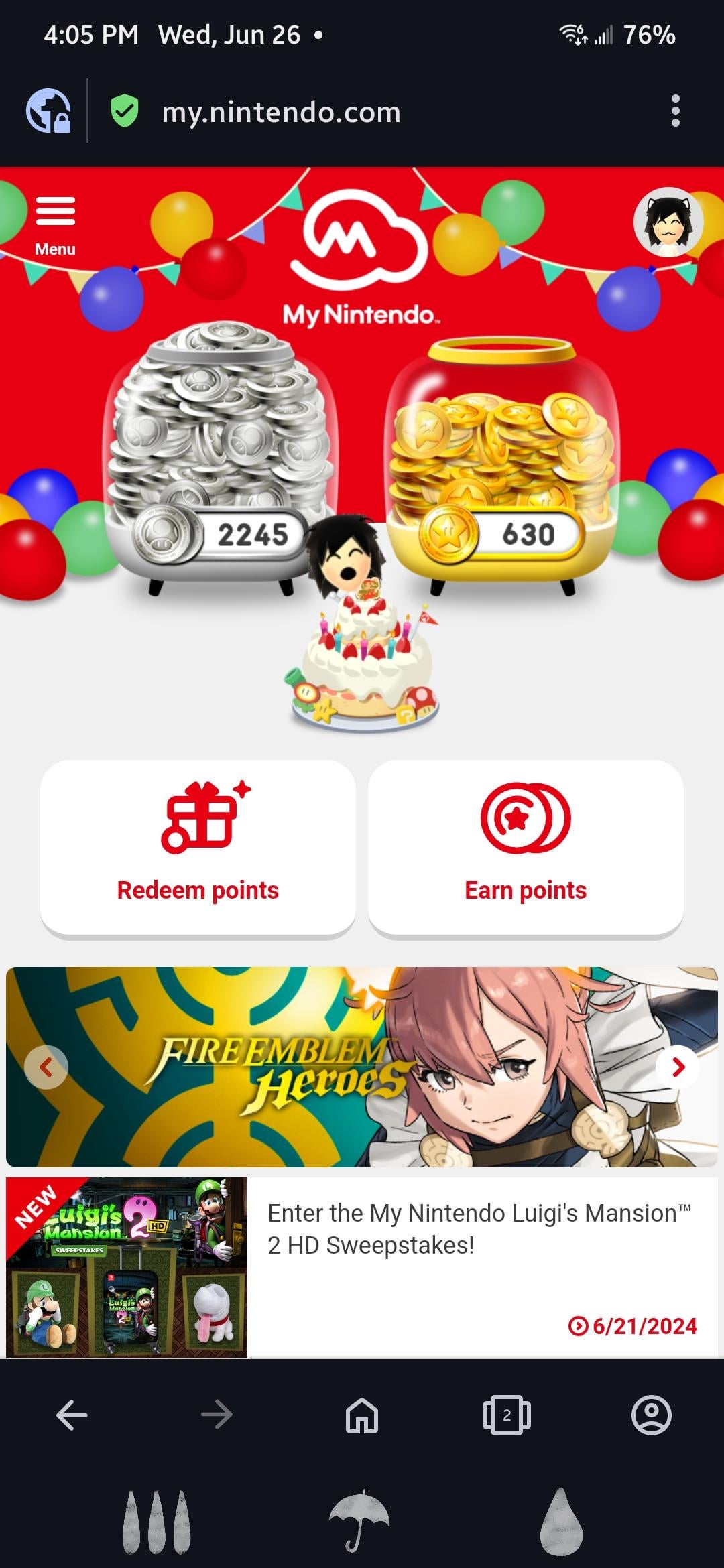Check the green security shield
724x1568 pixels.
pyautogui.click(x=125, y=111)
